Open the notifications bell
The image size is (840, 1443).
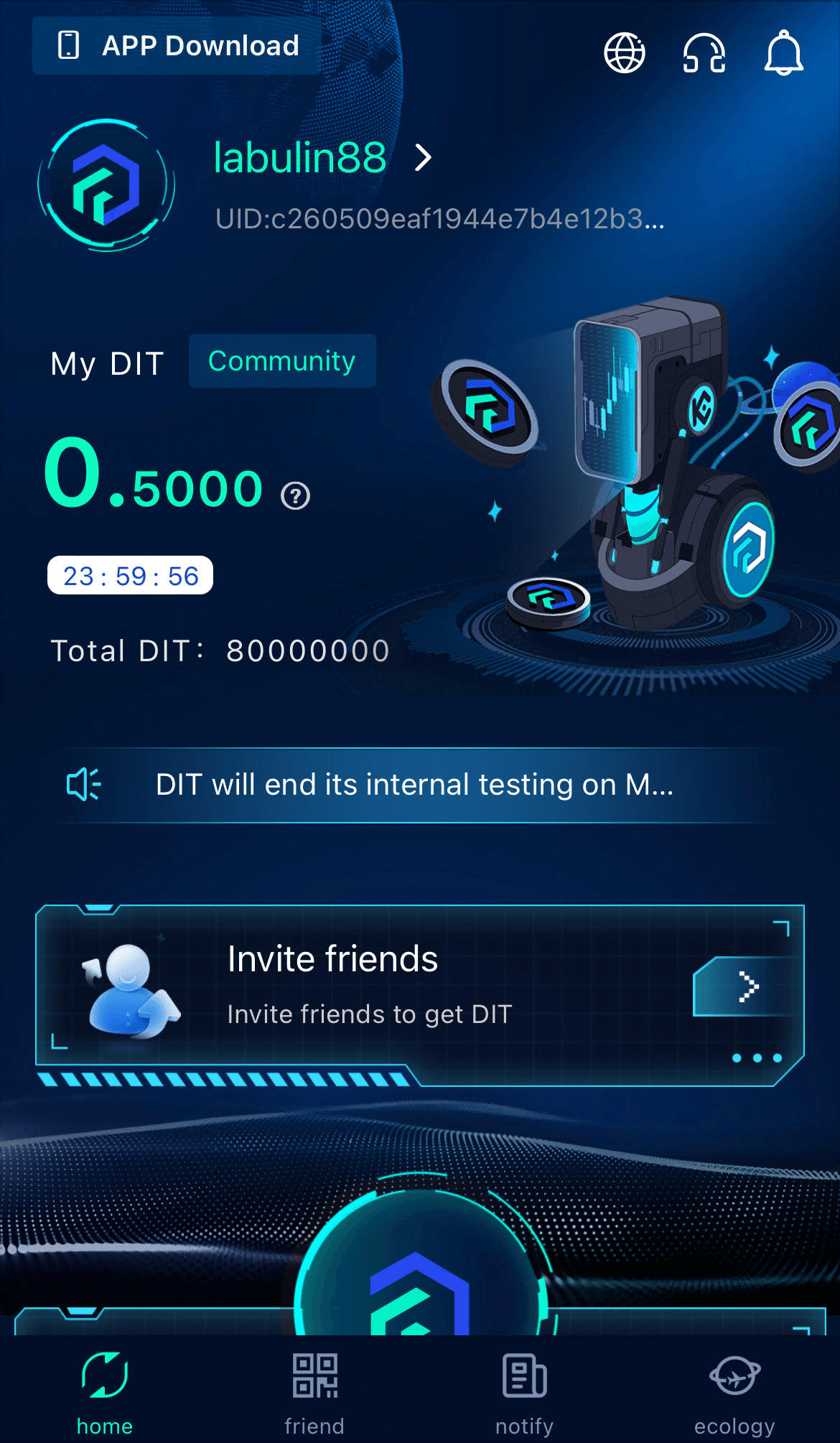[x=783, y=53]
